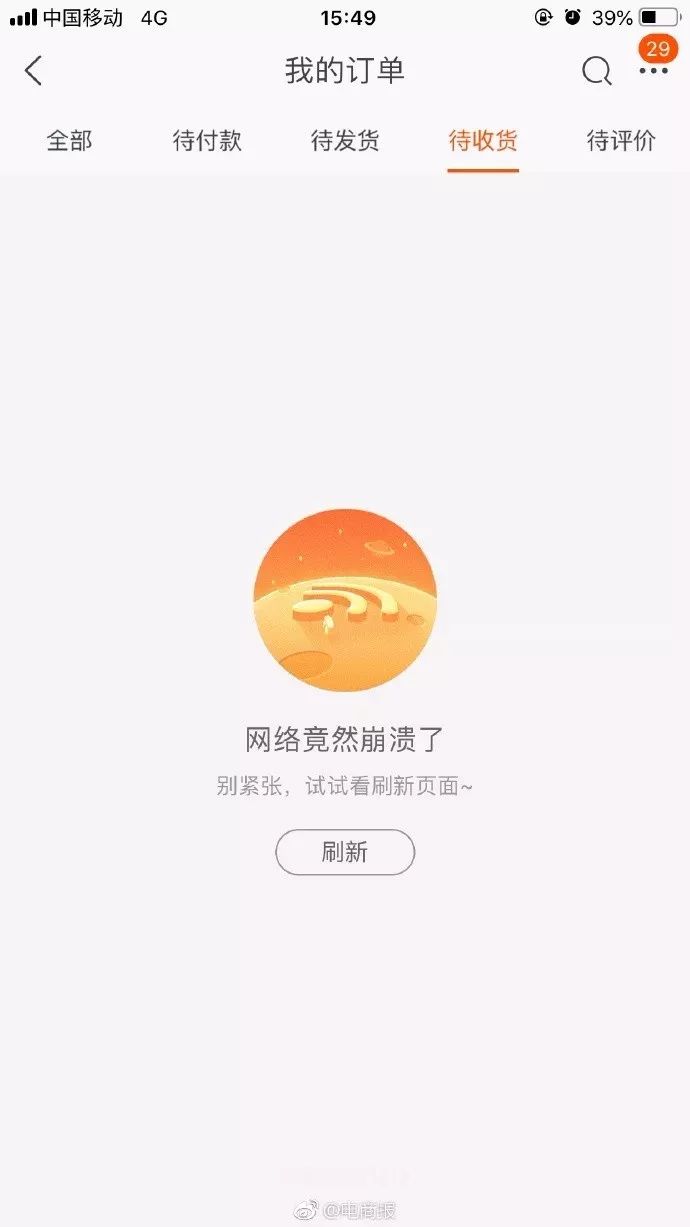Search my orders

coord(596,71)
